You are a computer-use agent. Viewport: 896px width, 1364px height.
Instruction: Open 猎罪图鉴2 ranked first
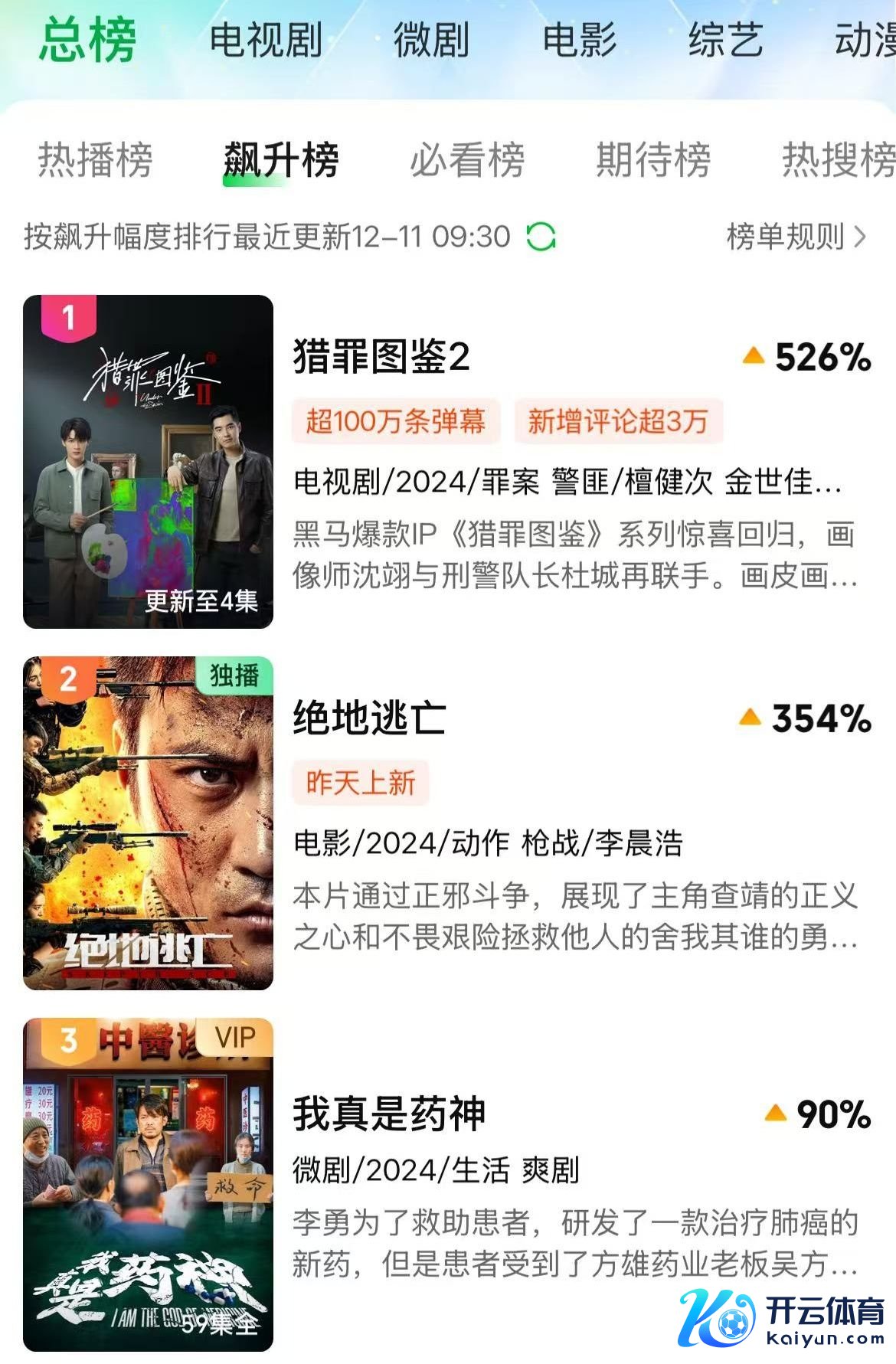point(381,357)
